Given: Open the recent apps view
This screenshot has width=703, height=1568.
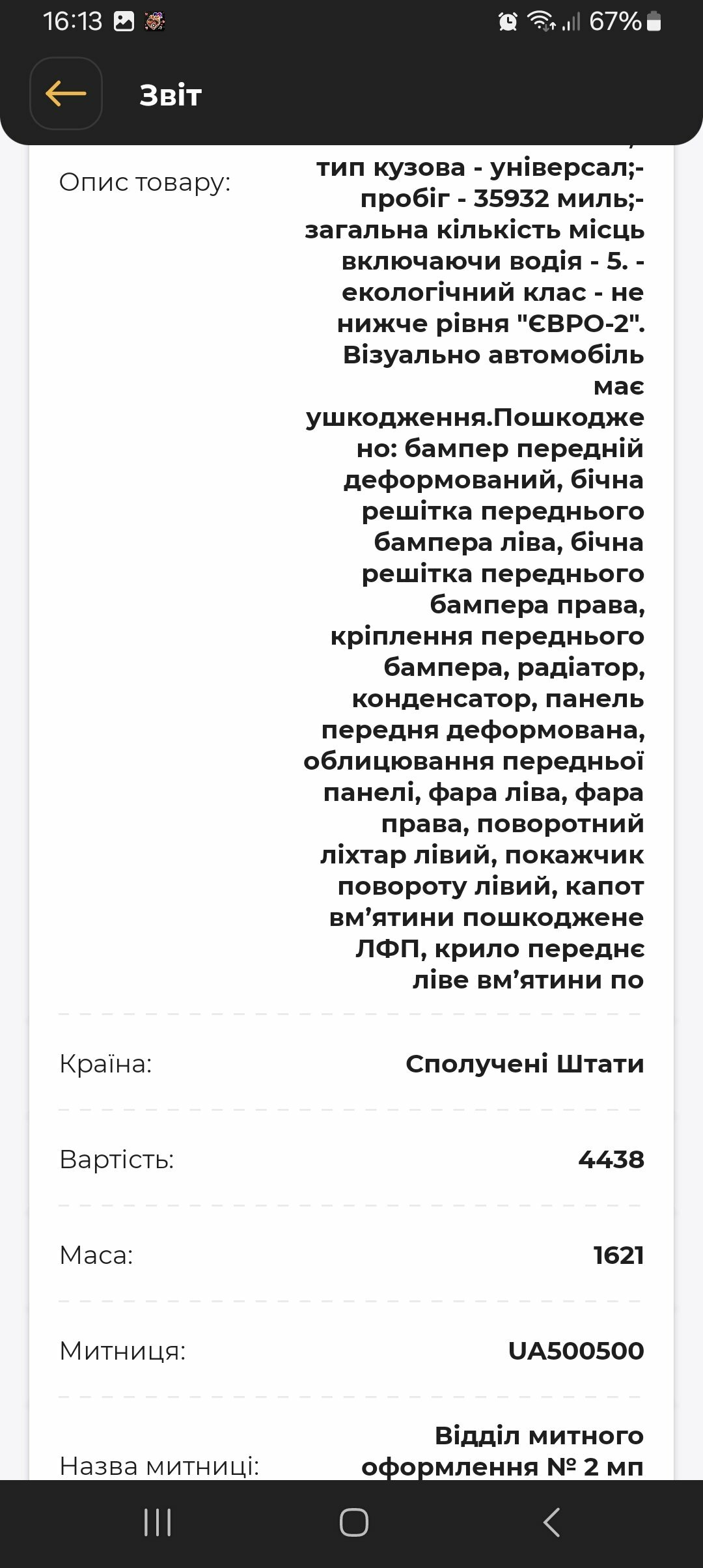Looking at the screenshot, I should 157,1522.
